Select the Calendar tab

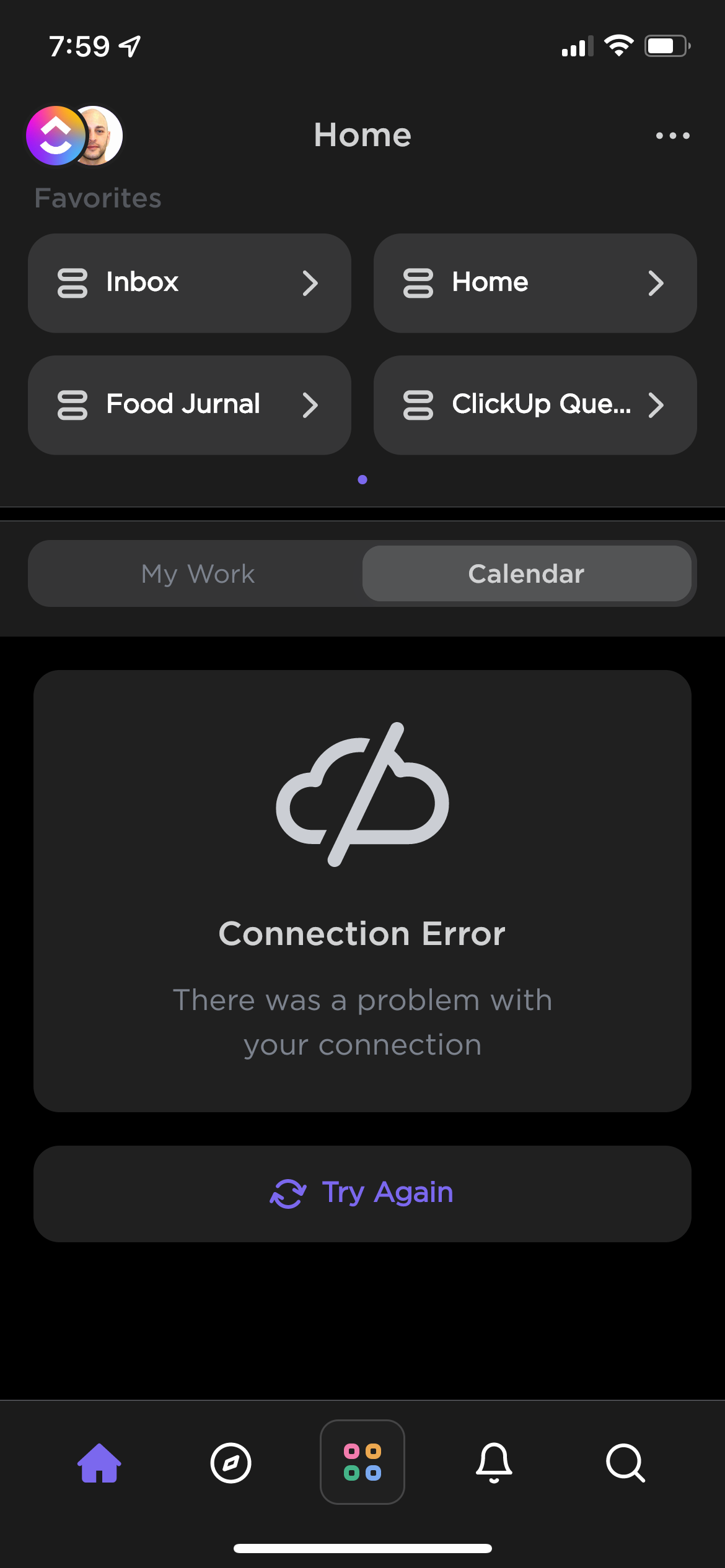click(x=526, y=573)
